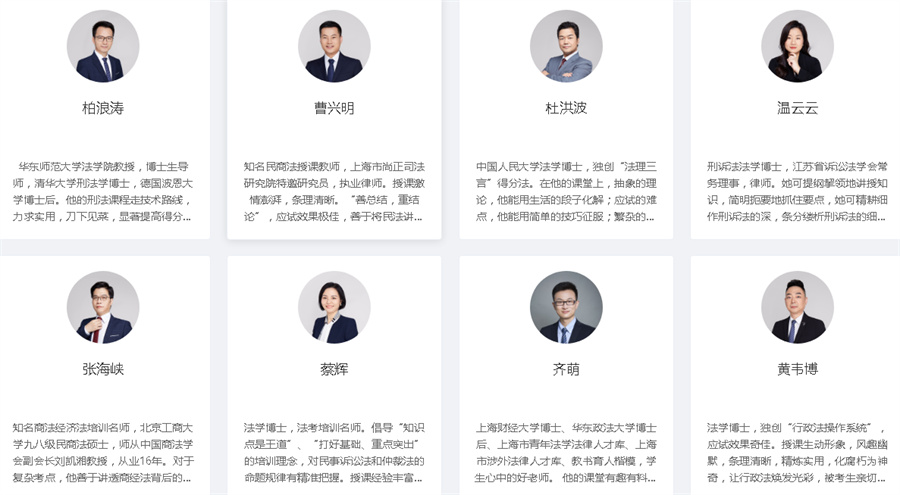Open 张海峡's instructor details
This screenshot has width=900, height=495.
point(103,369)
